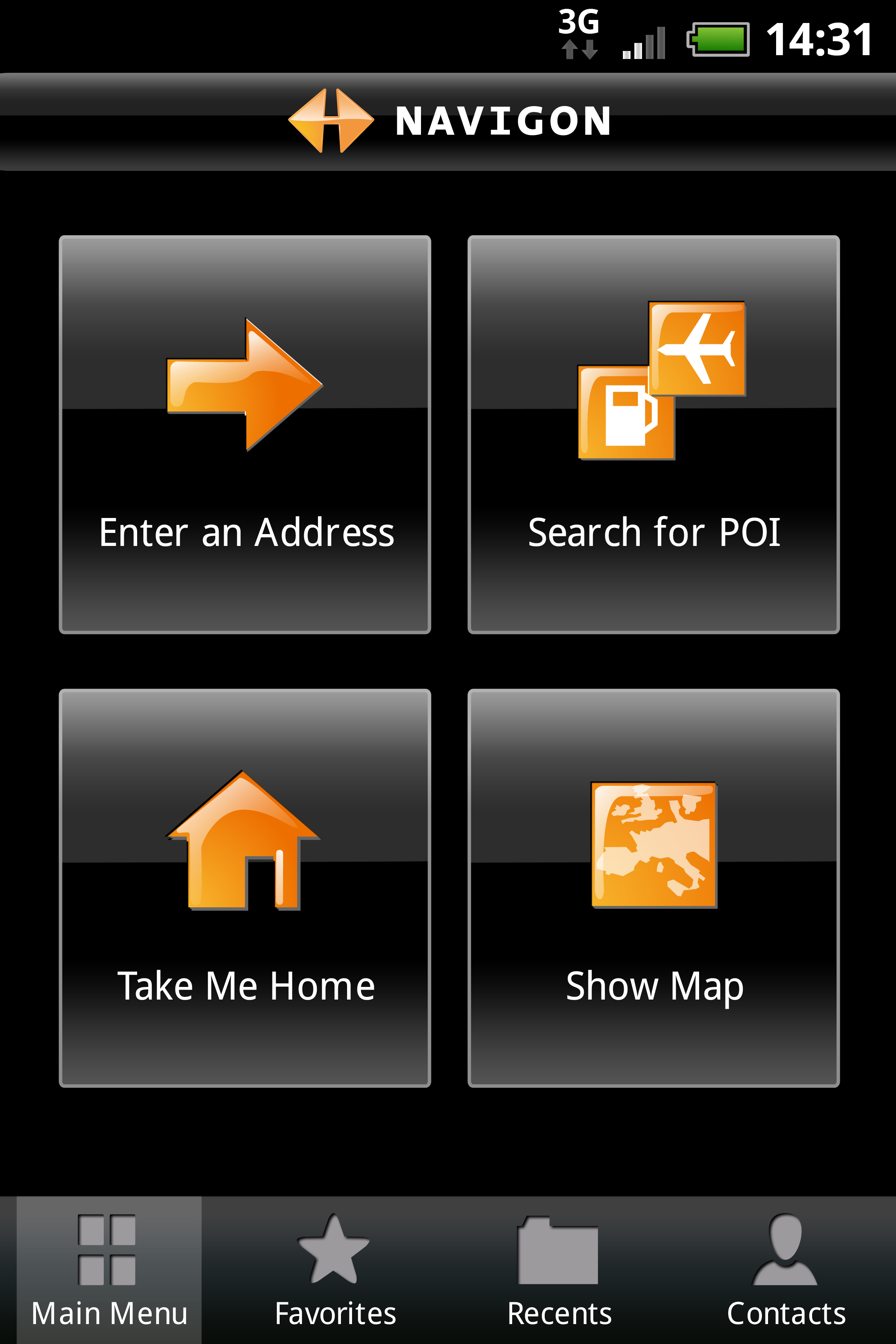Select the Main Menu tab

109,1270
